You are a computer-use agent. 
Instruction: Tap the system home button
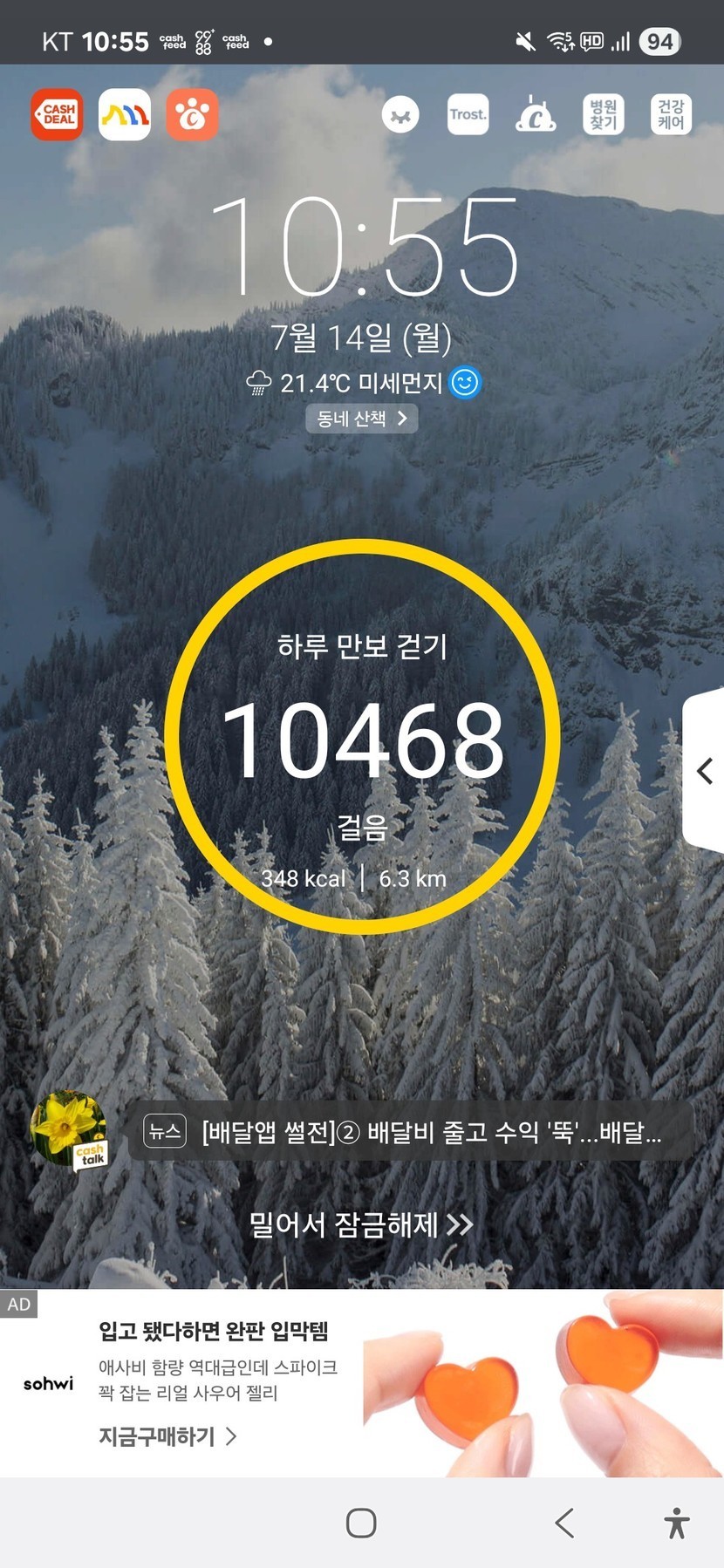tap(361, 1523)
